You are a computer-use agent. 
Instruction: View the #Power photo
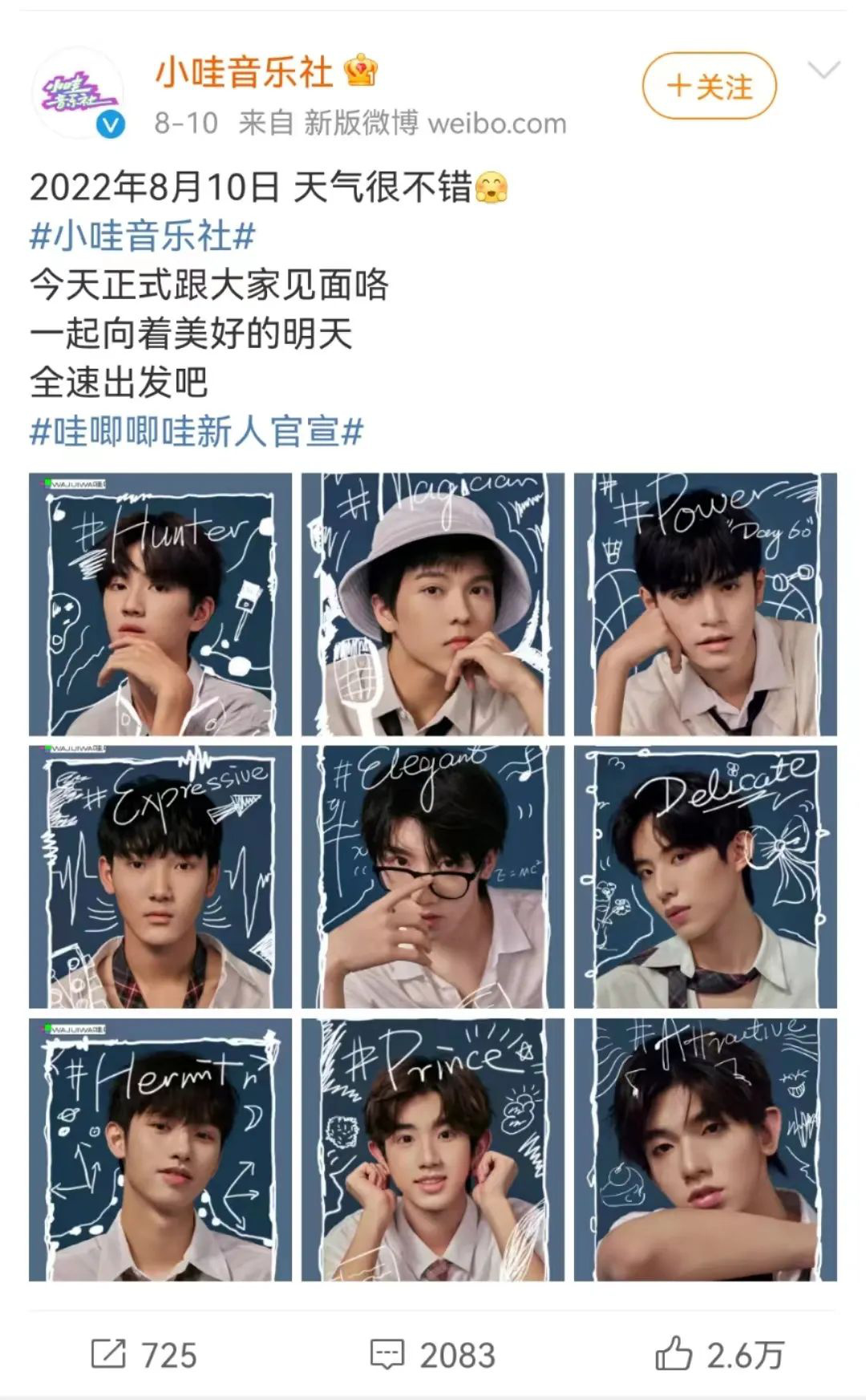[705, 604]
